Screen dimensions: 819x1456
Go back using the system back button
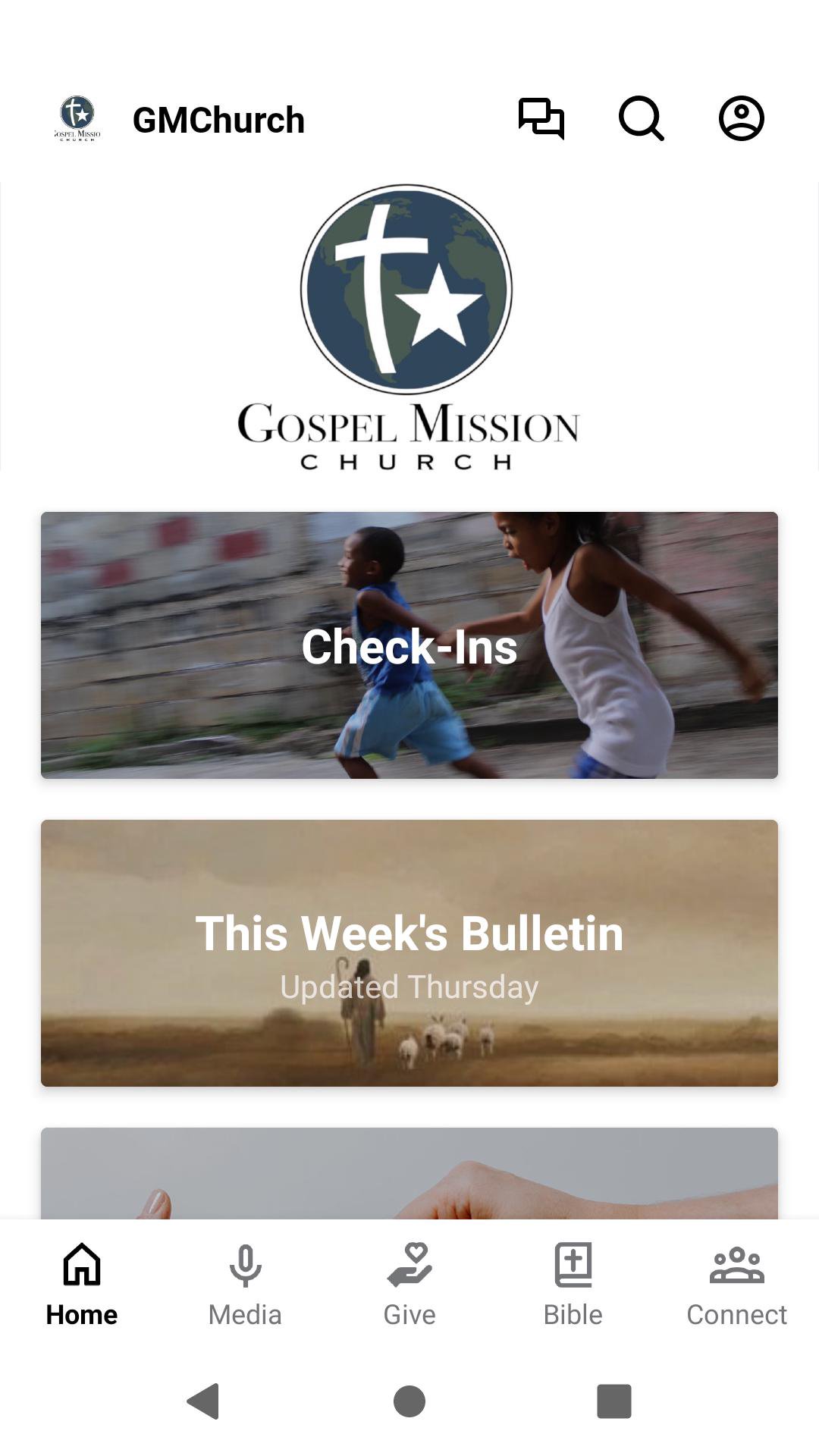pos(203,1401)
